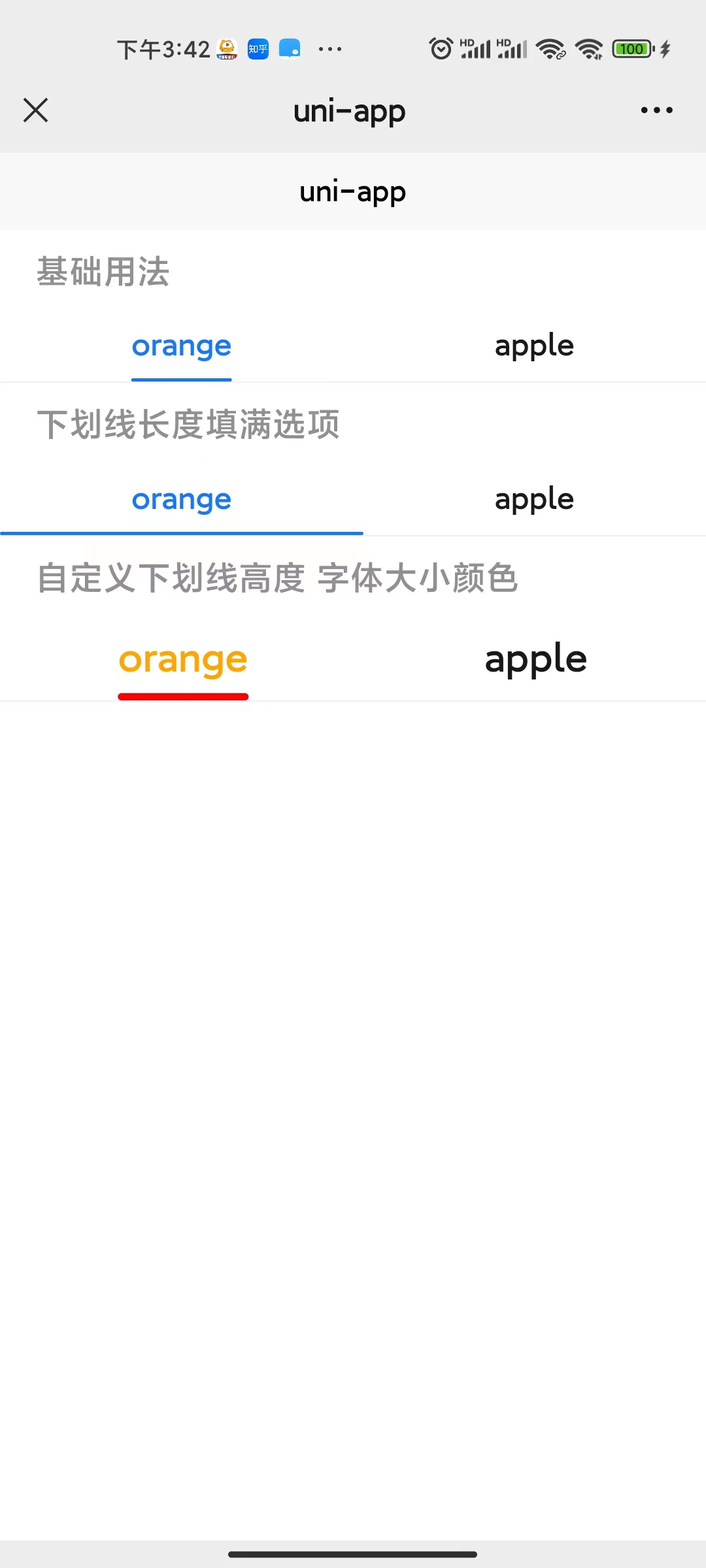Select orange tab under 基础用法
Viewport: 706px width, 1568px height.
[x=182, y=346]
